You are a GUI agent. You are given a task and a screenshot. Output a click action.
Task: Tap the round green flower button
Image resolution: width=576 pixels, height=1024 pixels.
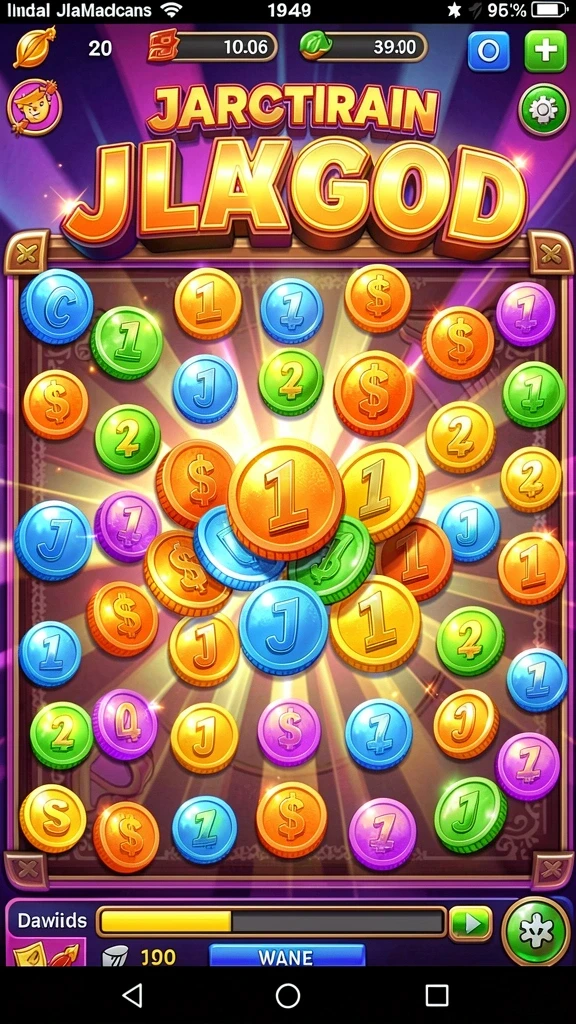pyautogui.click(x=536, y=931)
